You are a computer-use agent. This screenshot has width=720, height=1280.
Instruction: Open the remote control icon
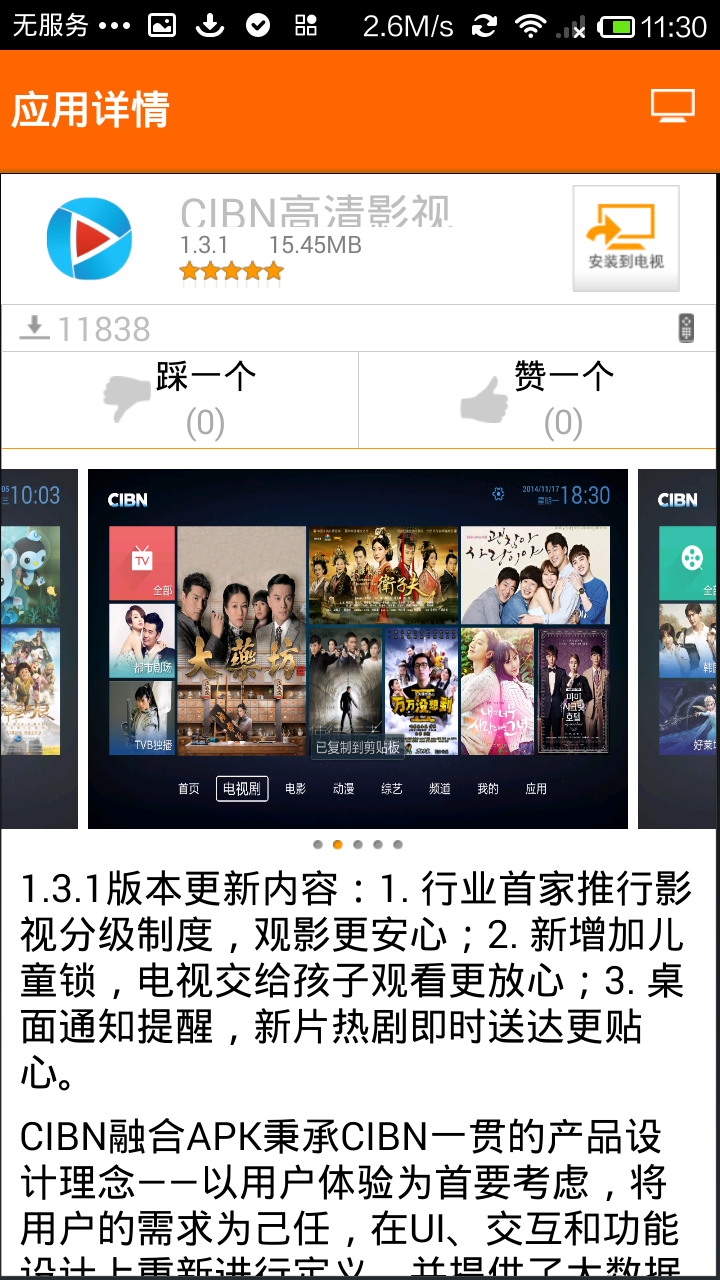[686, 328]
